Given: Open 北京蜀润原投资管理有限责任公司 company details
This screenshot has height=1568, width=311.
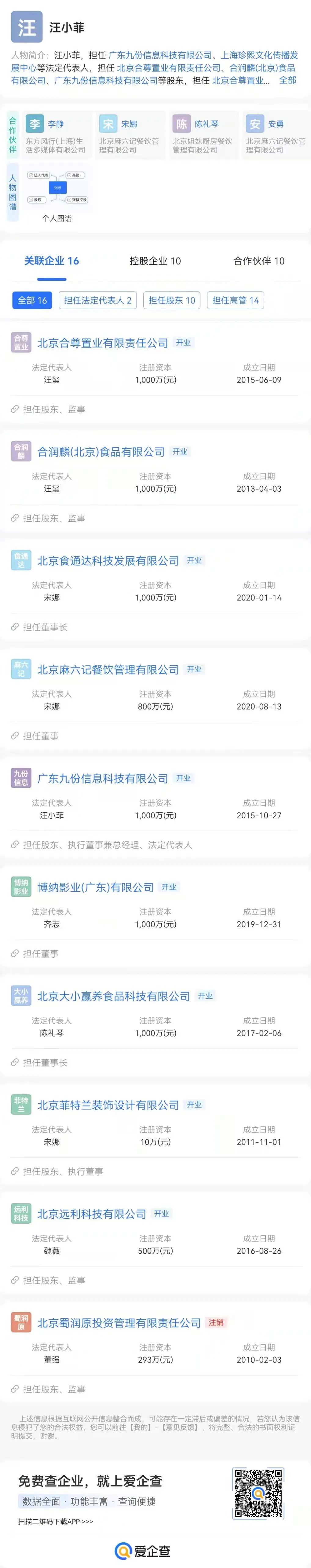Looking at the screenshot, I should point(119,1323).
